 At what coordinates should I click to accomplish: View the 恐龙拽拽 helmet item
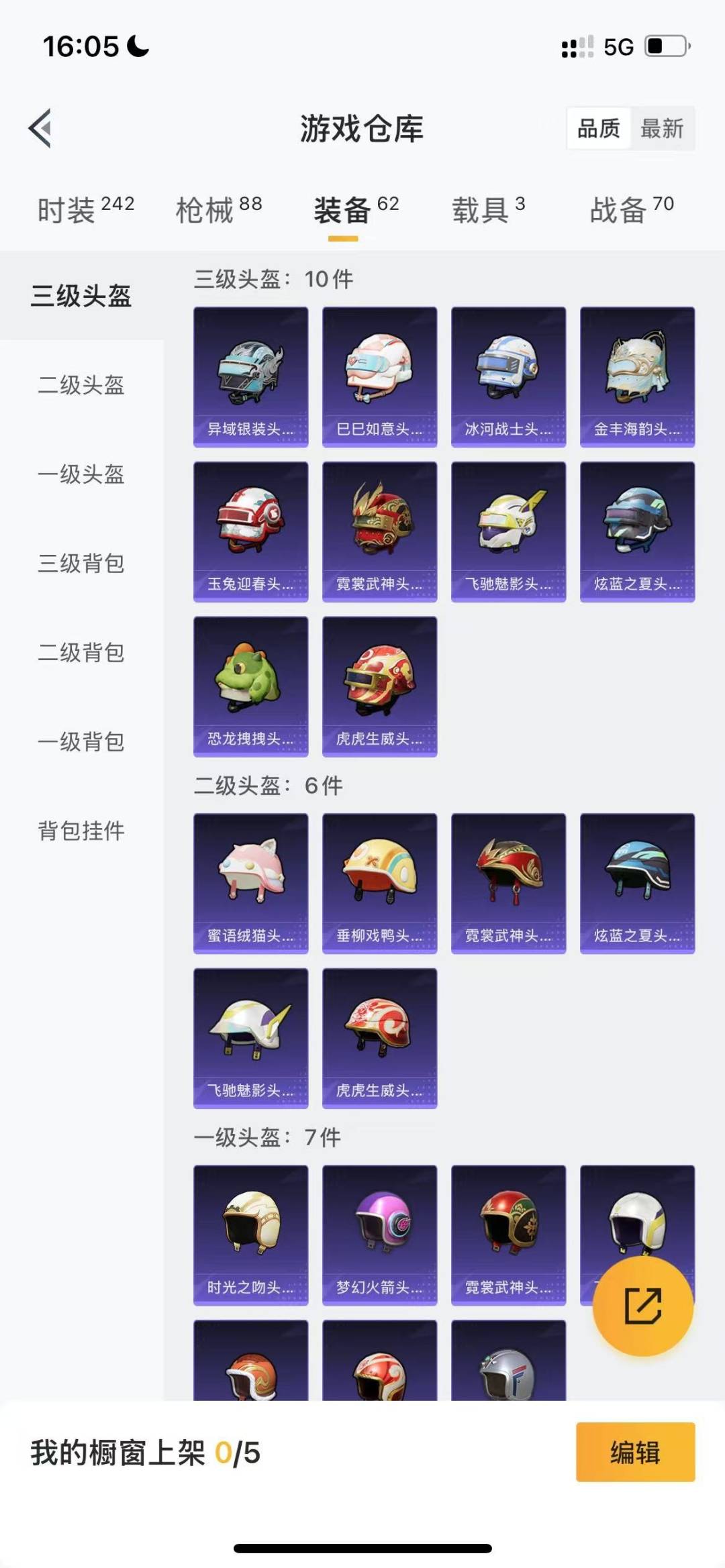(250, 686)
